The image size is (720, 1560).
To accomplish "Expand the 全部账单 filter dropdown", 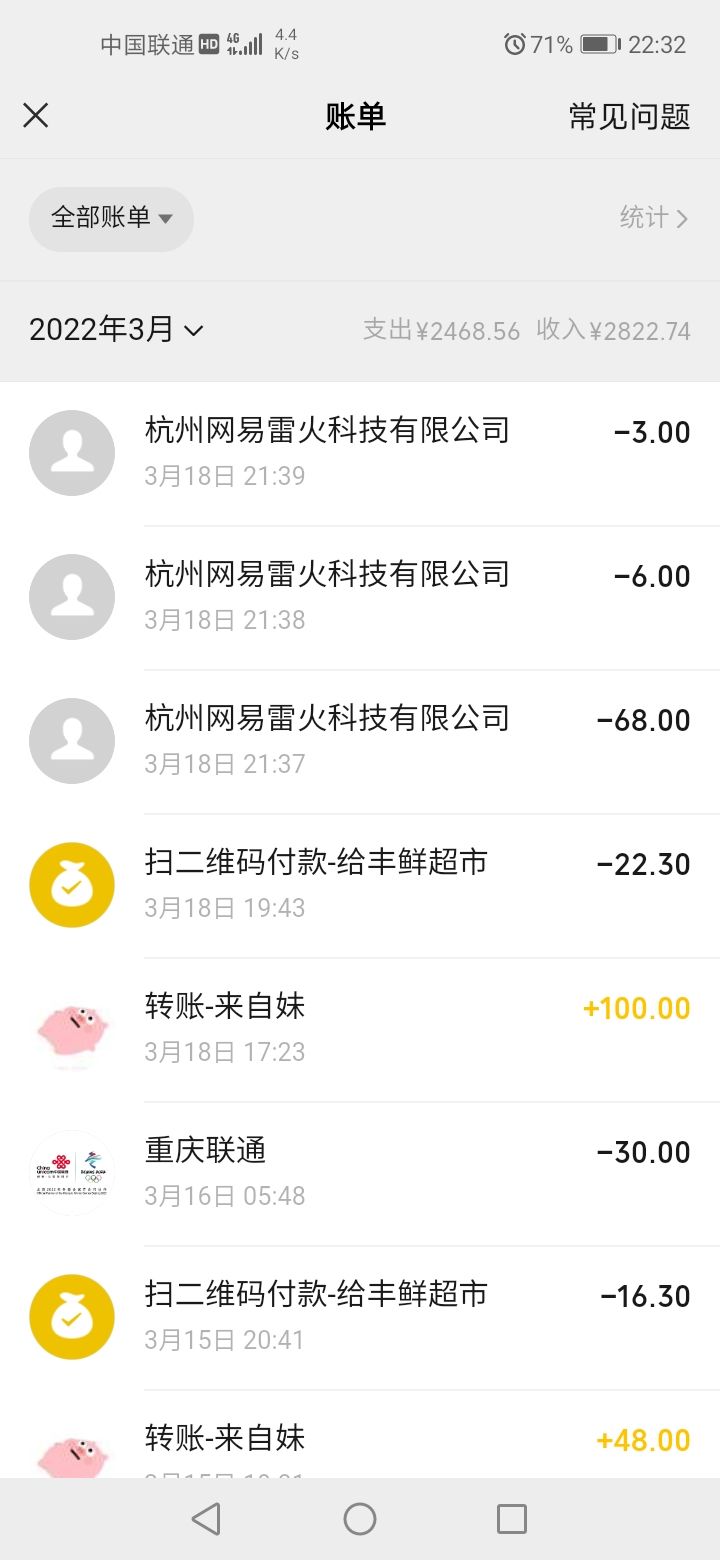I will (111, 218).
